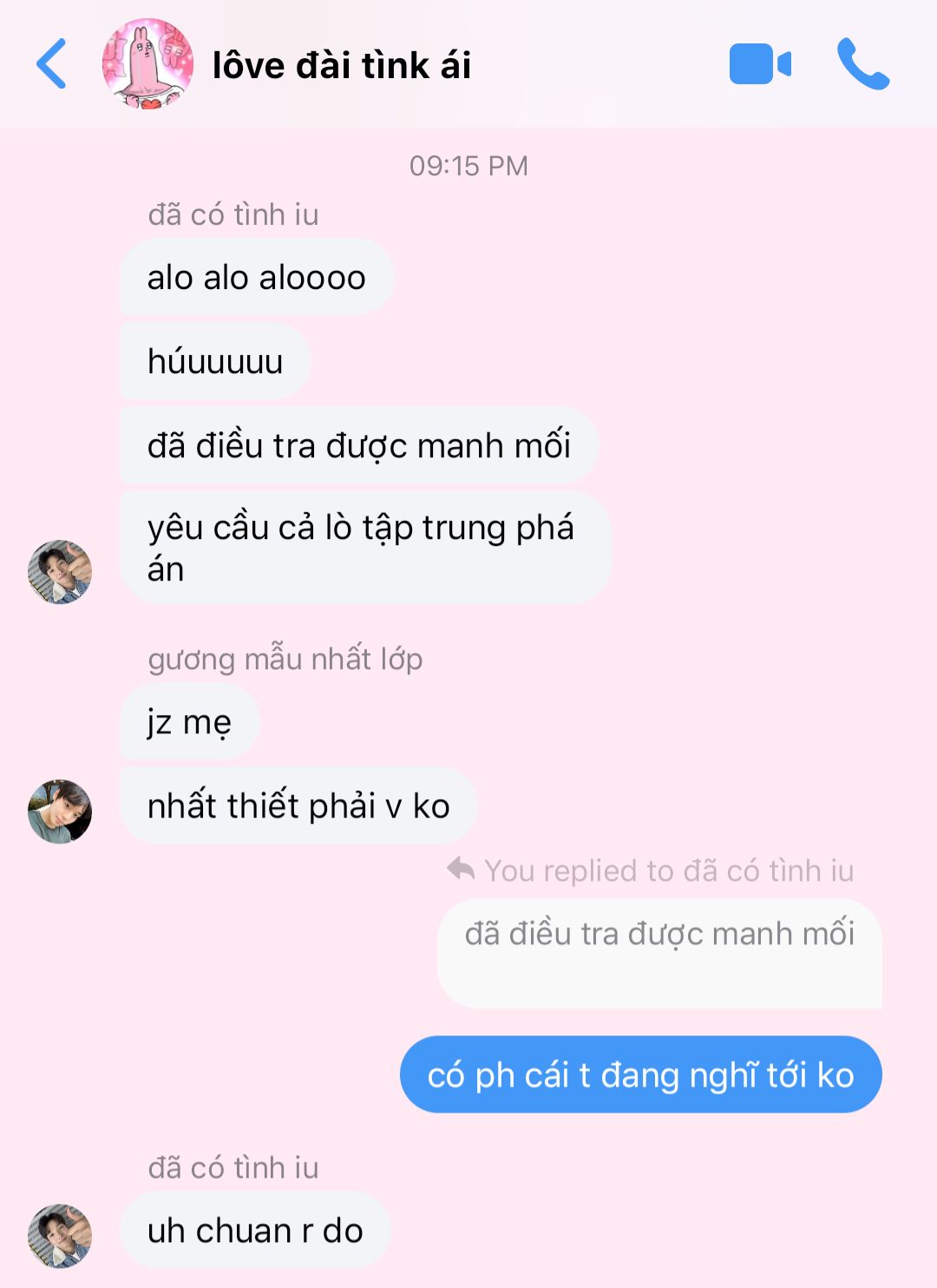The height and width of the screenshot is (1288, 937).
Task: Jump to quoted message đã điều tra được manh mối
Action: 659,952
